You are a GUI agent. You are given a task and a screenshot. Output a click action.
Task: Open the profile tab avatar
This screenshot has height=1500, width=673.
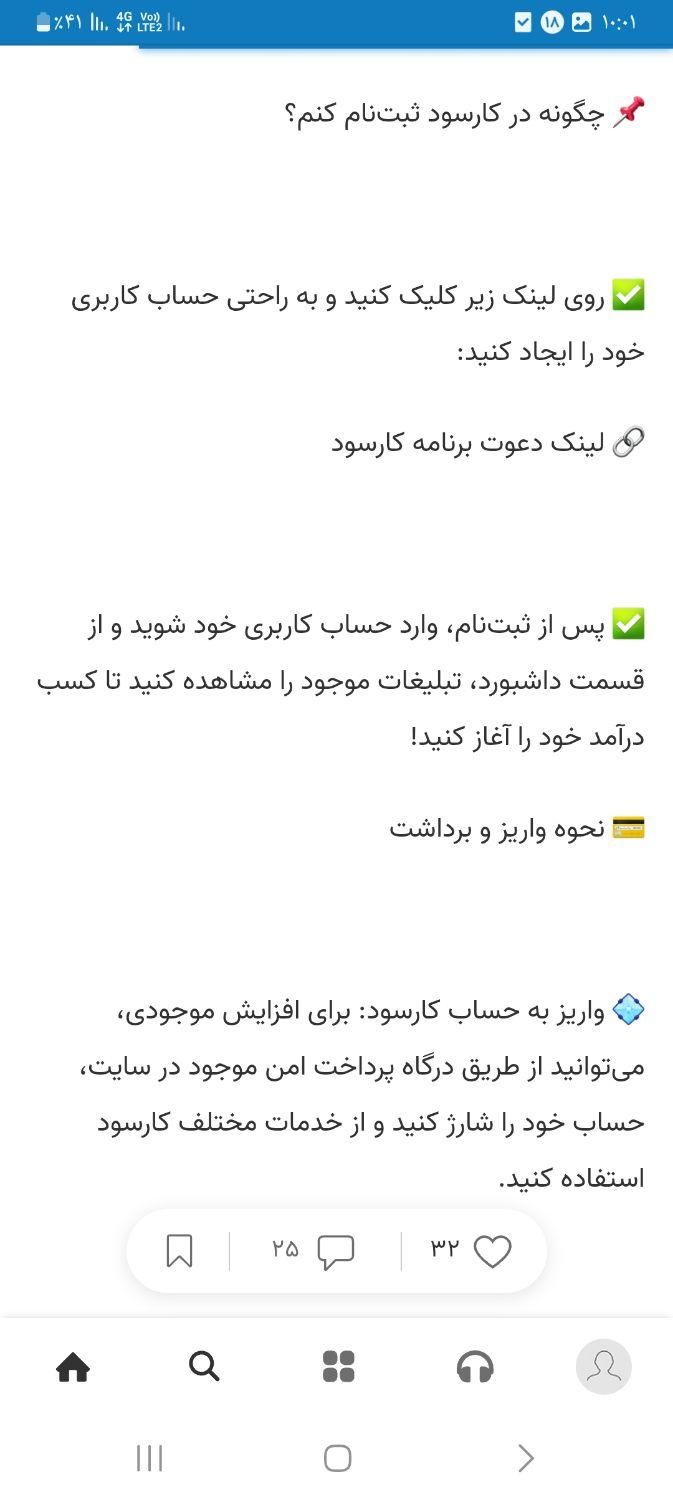[x=604, y=1366]
